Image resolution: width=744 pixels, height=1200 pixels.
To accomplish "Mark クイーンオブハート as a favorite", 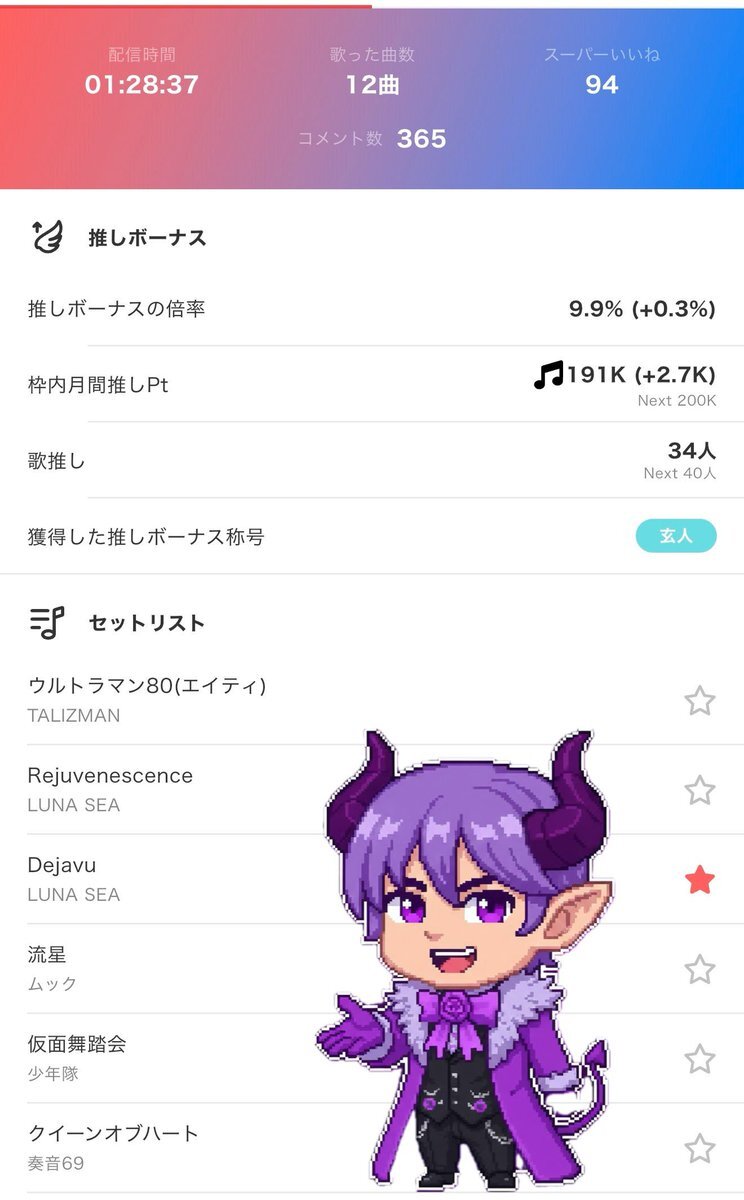I will tap(699, 1148).
